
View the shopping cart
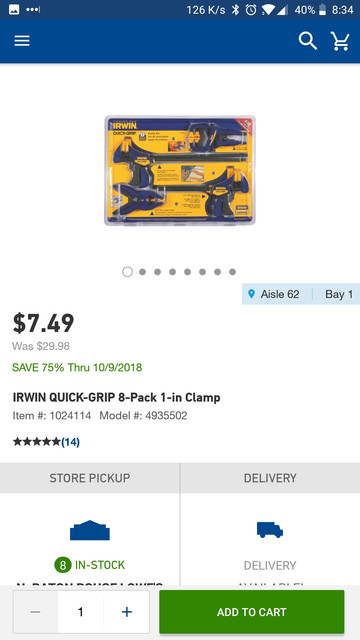click(x=340, y=41)
